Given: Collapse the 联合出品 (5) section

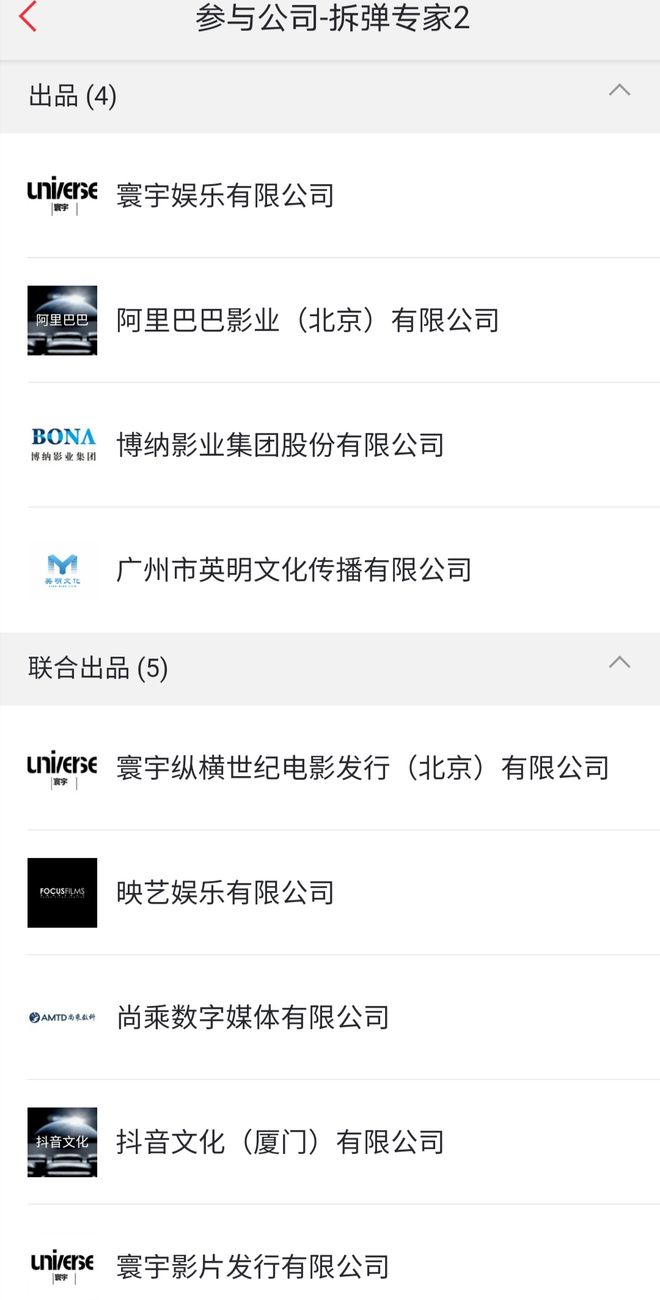Looking at the screenshot, I should pos(619,663).
